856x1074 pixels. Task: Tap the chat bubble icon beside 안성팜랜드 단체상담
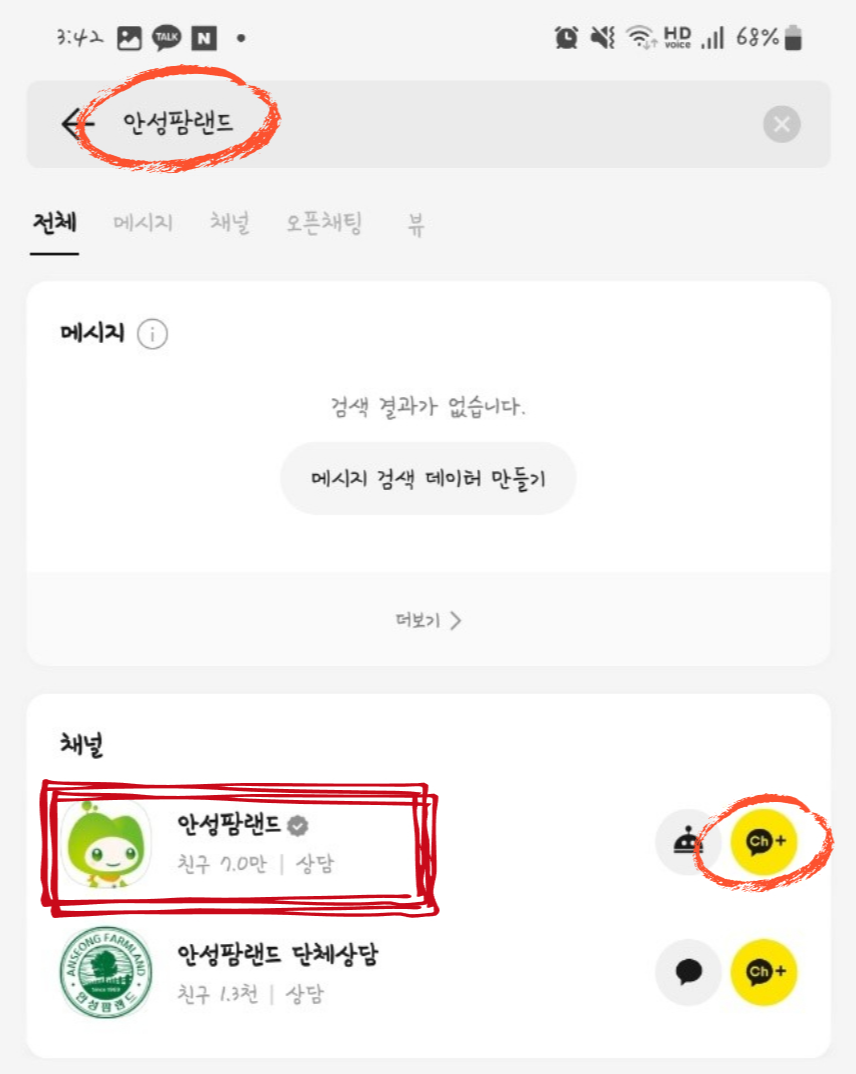point(688,972)
